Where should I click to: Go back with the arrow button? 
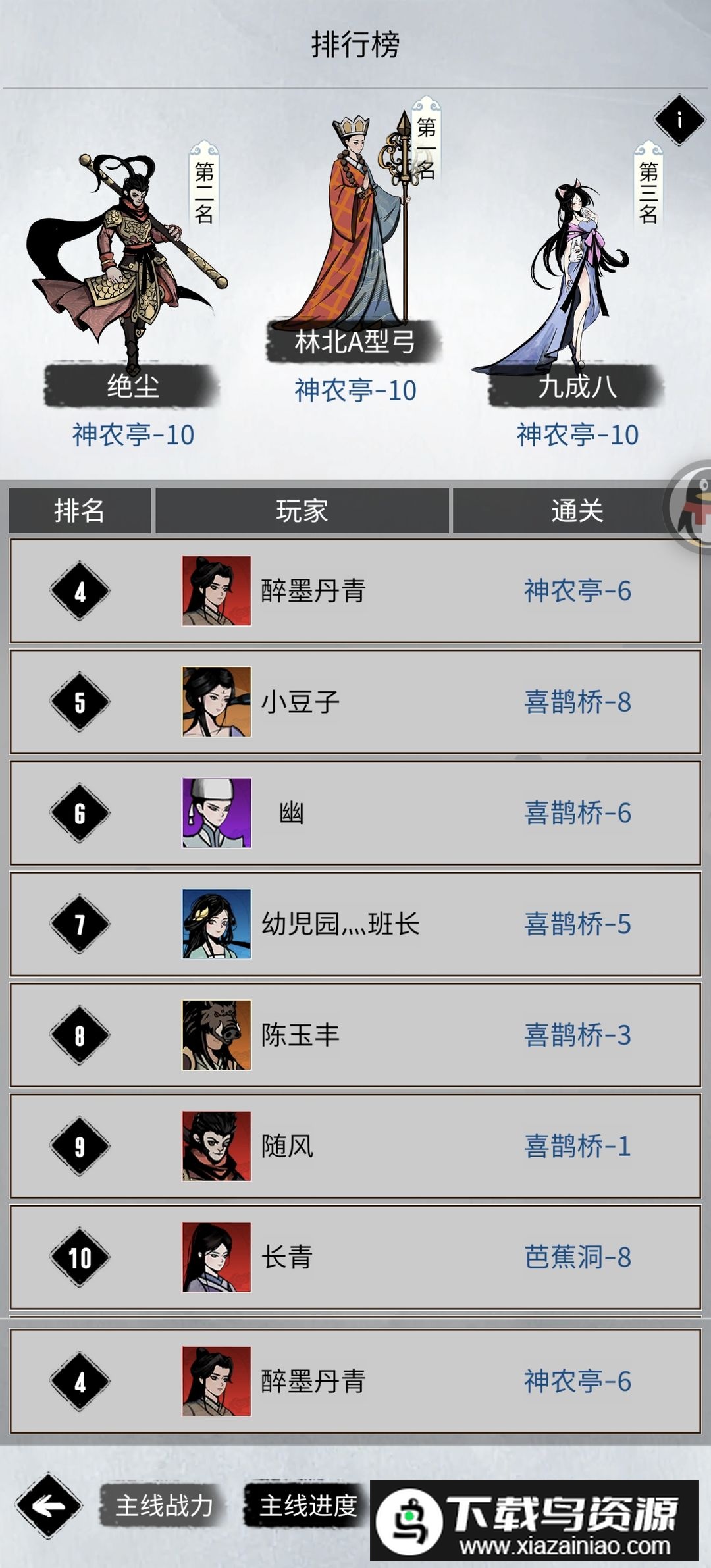click(x=49, y=1505)
